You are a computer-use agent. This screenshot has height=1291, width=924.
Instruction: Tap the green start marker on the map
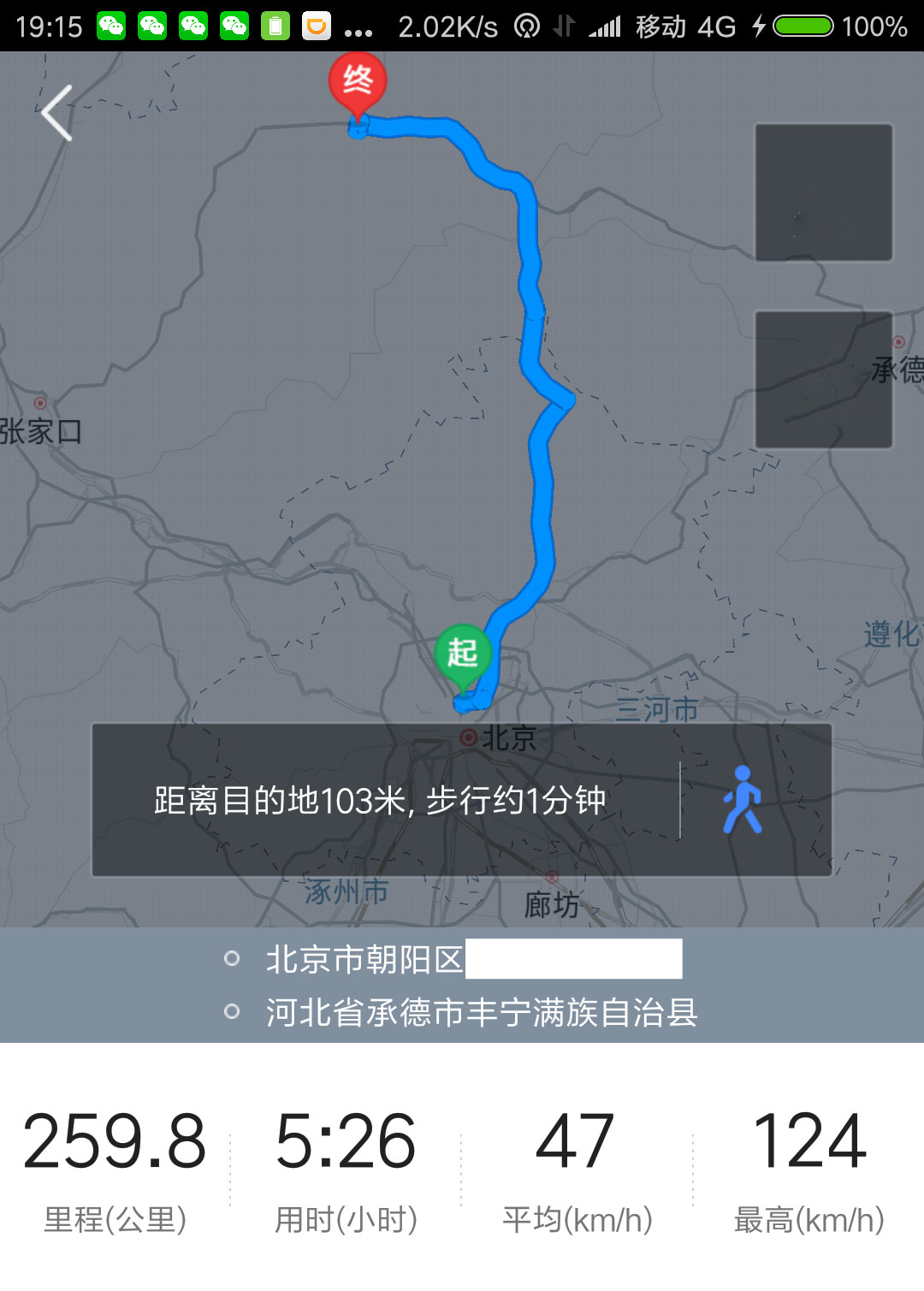(463, 655)
